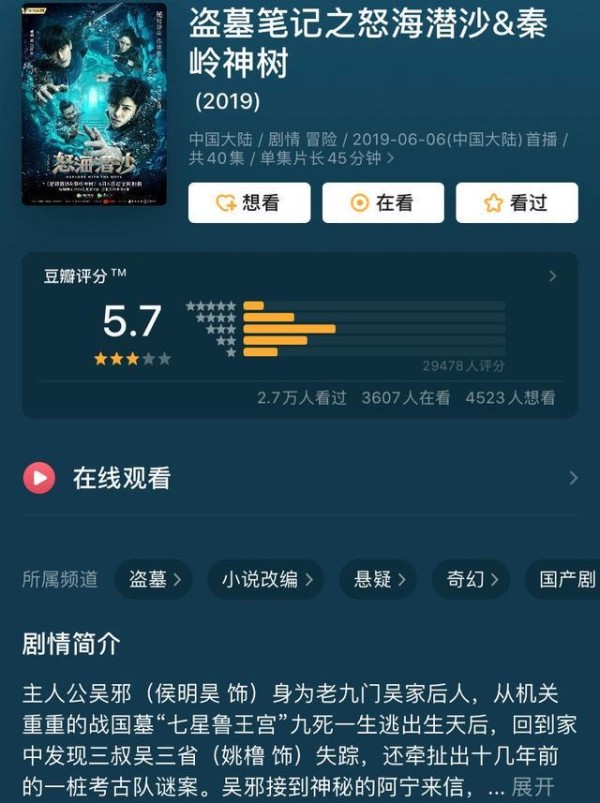The height and width of the screenshot is (803, 600).
Task: Open the 小说改编 channel chip
Action: tap(266, 579)
